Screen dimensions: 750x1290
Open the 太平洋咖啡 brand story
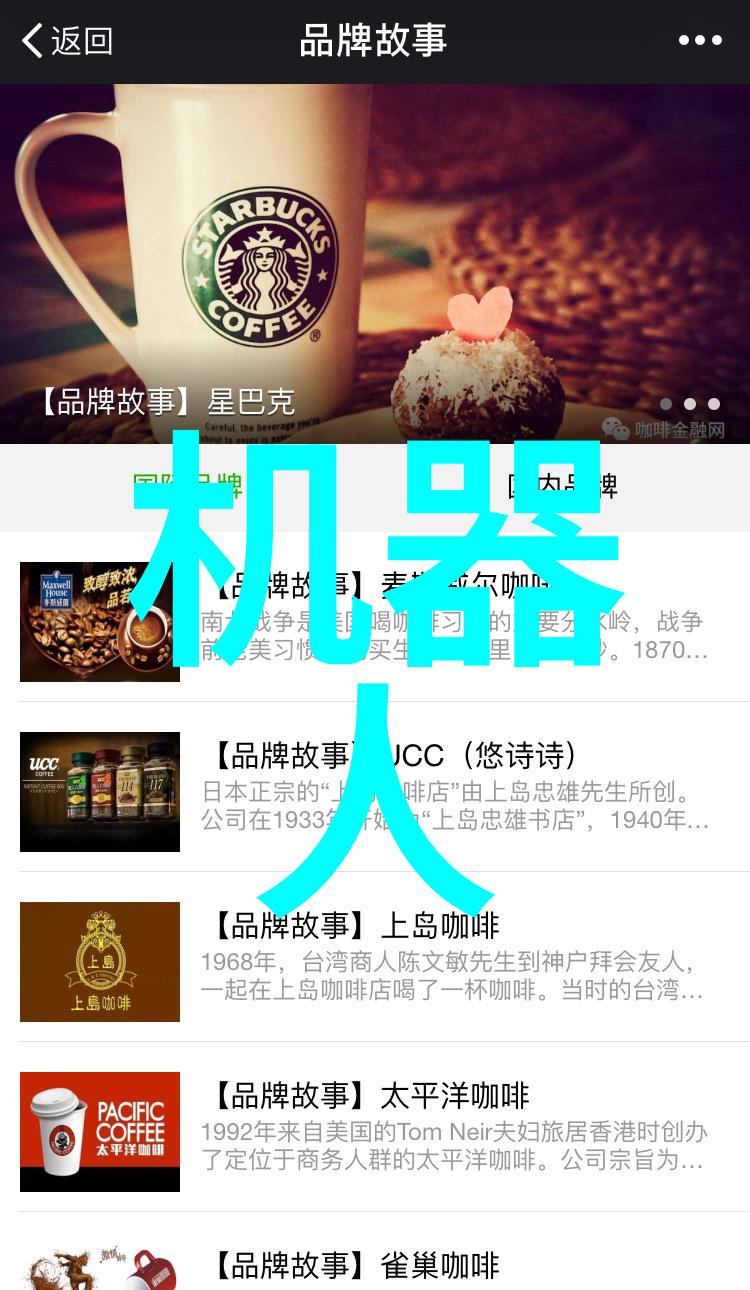[x=375, y=1130]
